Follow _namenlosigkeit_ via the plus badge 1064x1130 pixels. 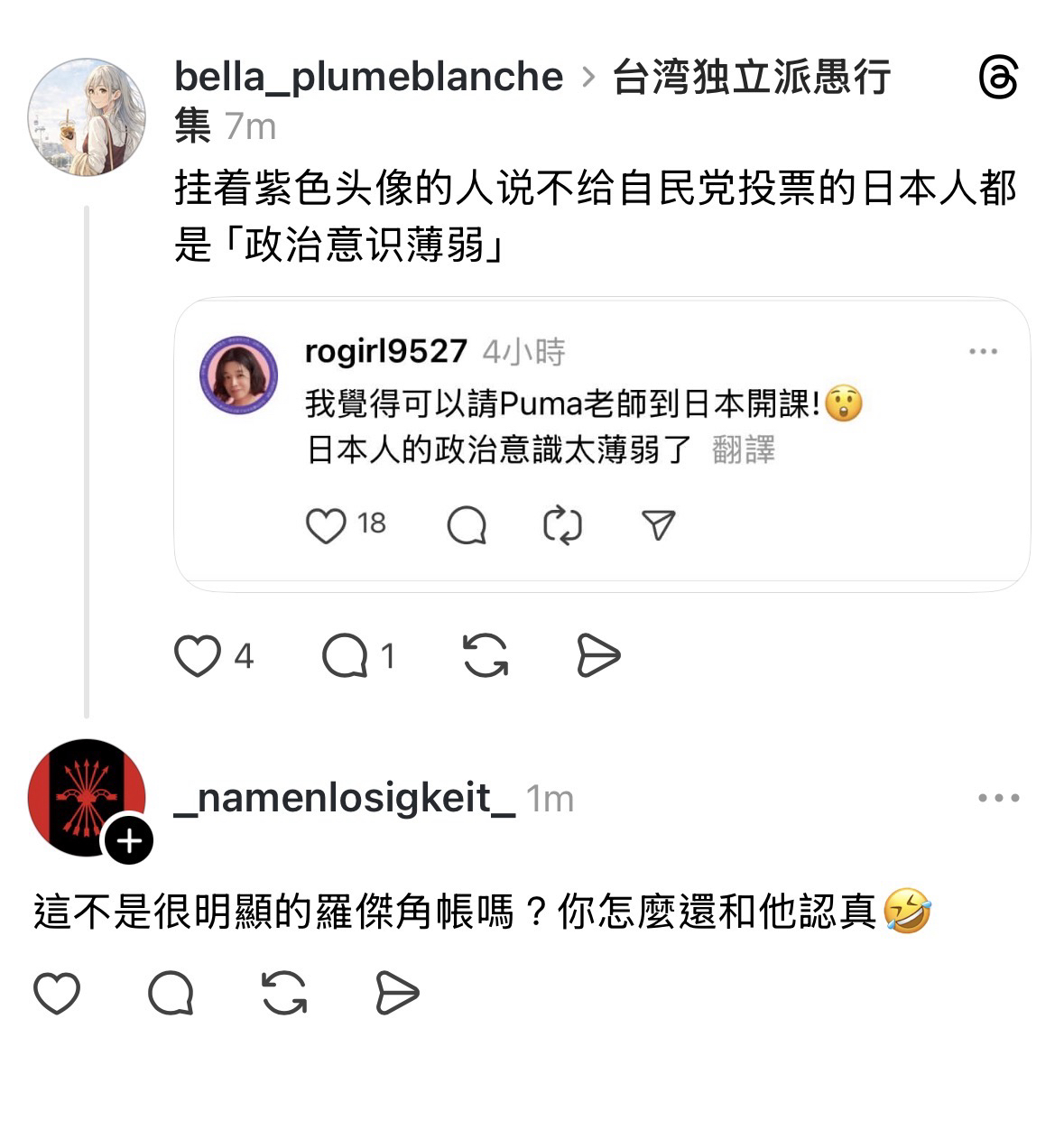click(x=130, y=841)
